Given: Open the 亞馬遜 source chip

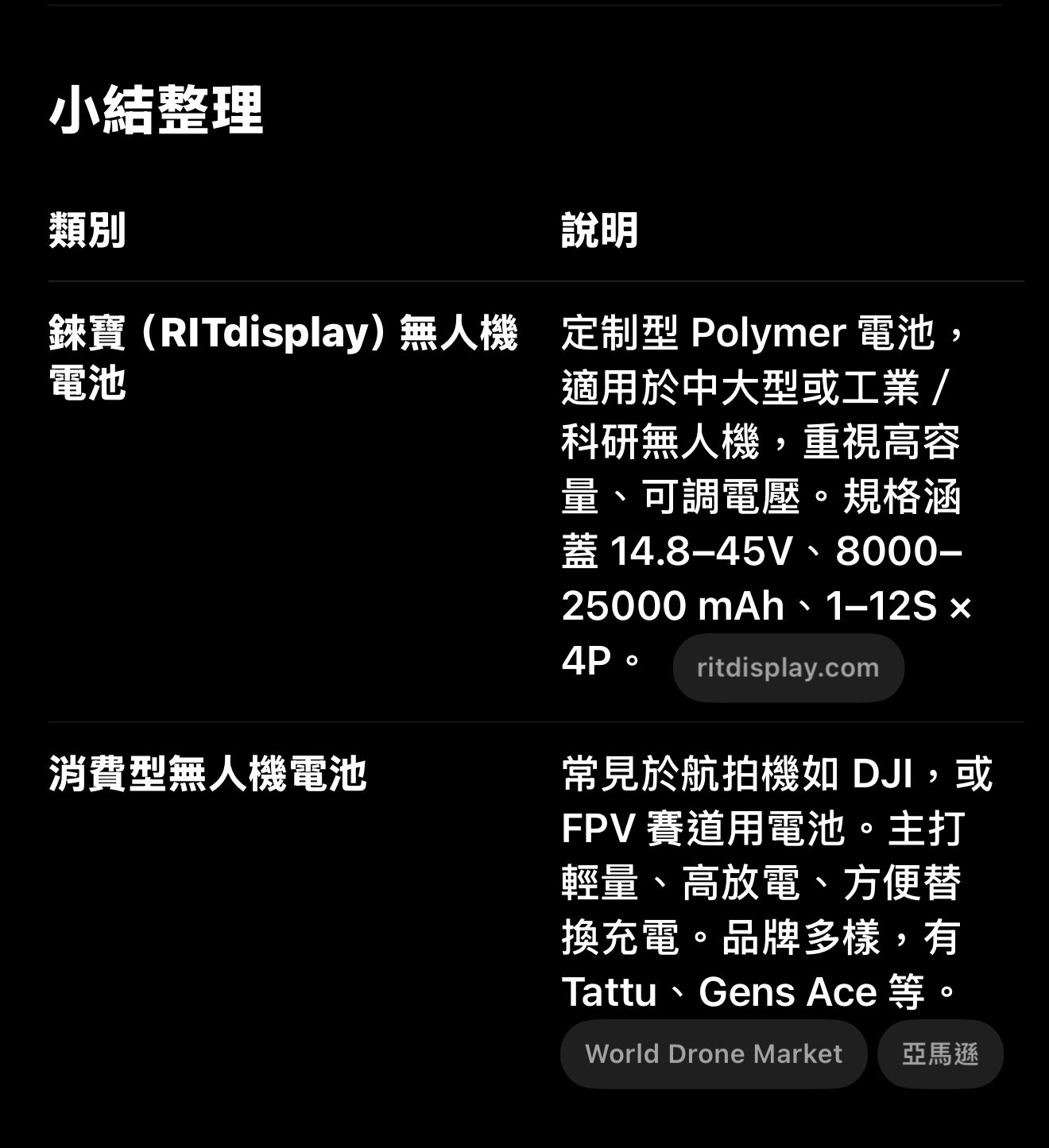Looking at the screenshot, I should (939, 1053).
